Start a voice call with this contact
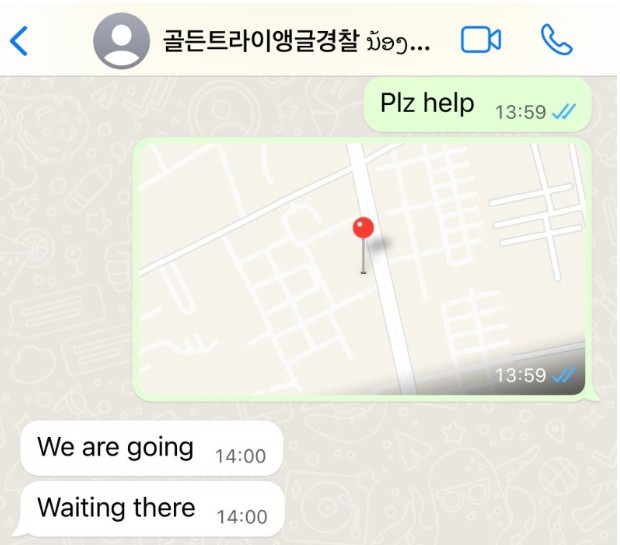Screen dimensions: 620x545 (x=556, y=40)
